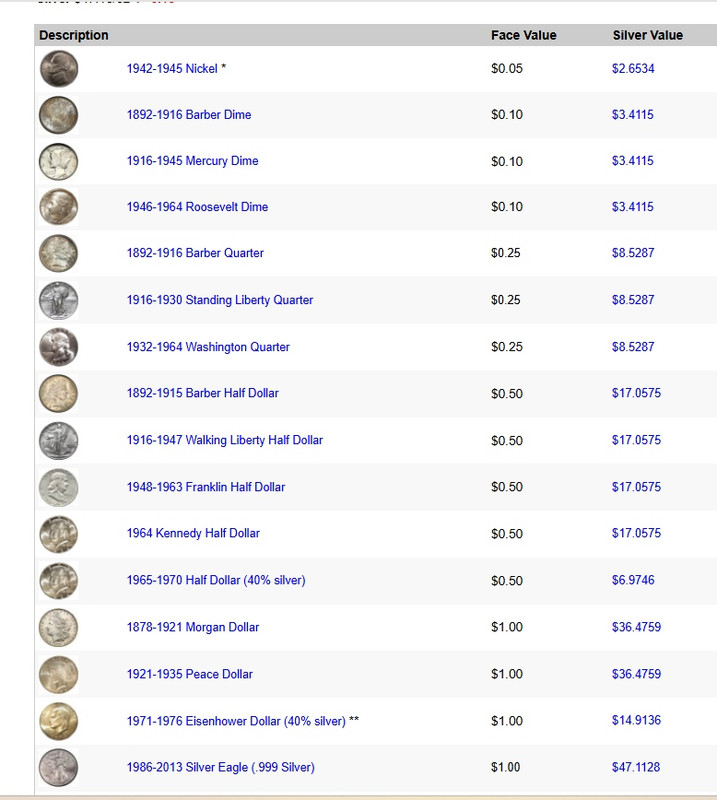View the 1932-1964 Washington Quarter
Screen dimensions: 717x800
208,347
